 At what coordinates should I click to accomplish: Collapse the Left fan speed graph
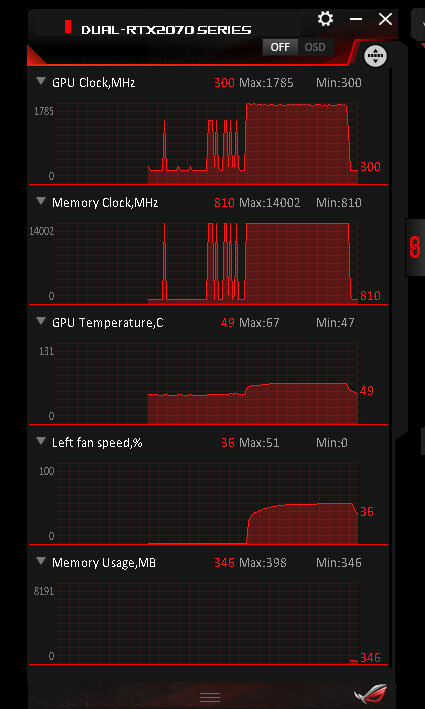click(x=41, y=441)
